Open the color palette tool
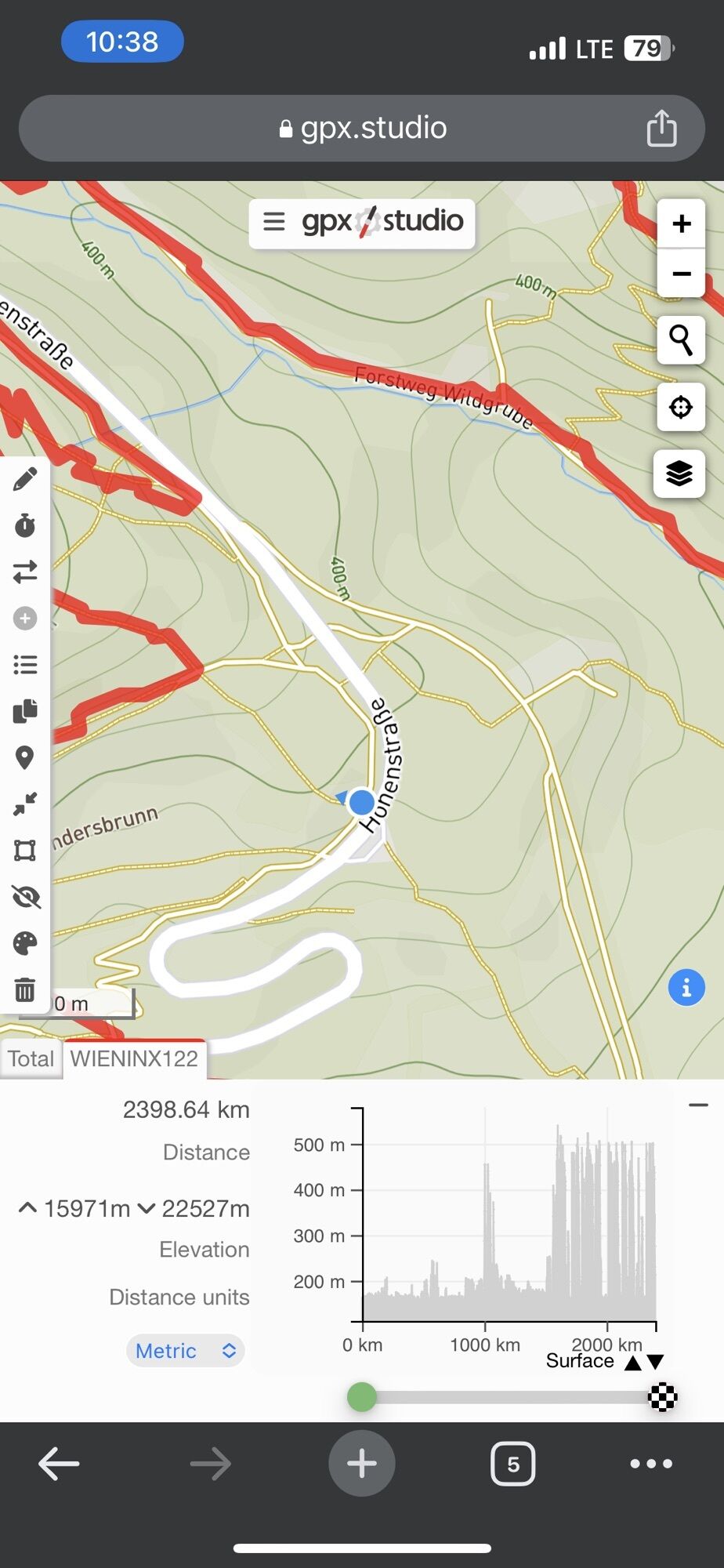 [25, 943]
